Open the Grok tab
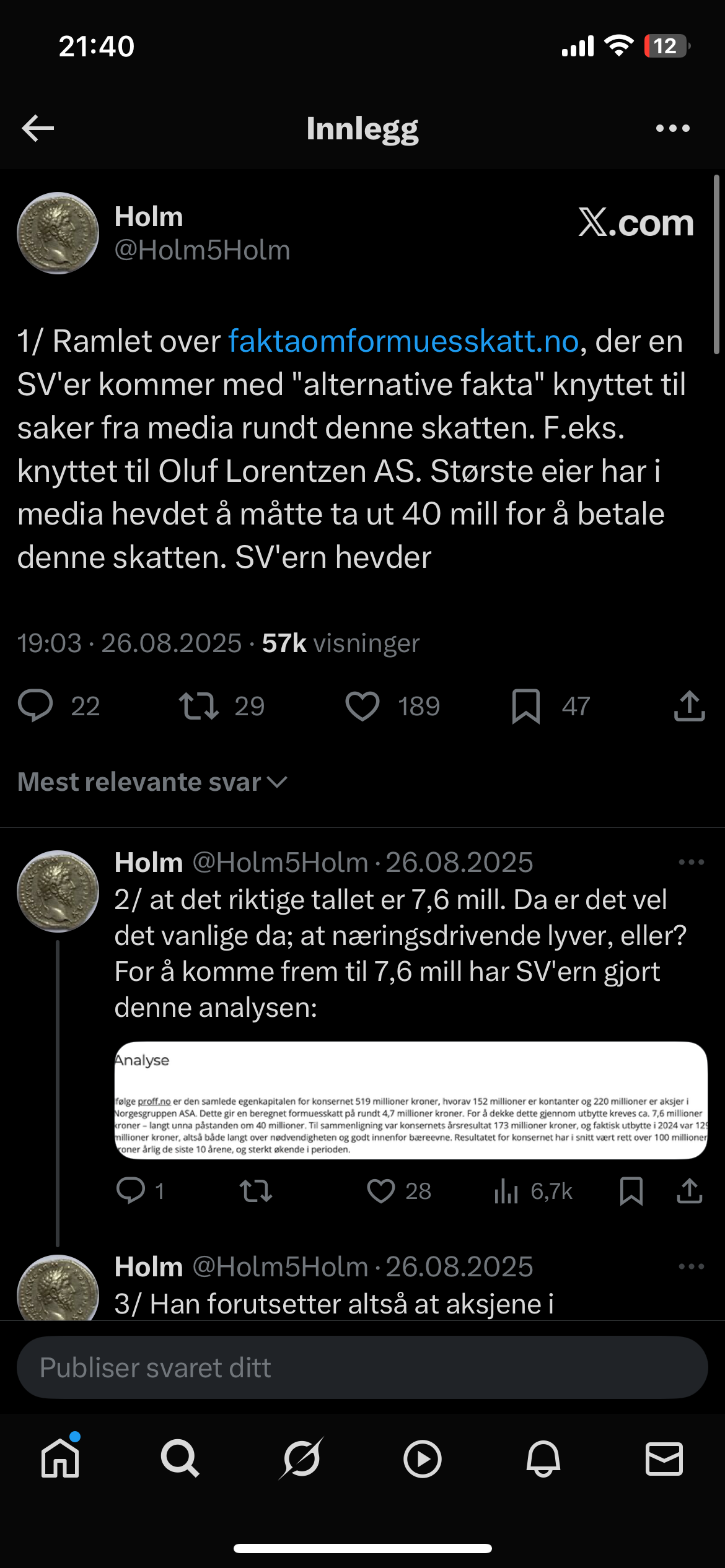 301,1458
